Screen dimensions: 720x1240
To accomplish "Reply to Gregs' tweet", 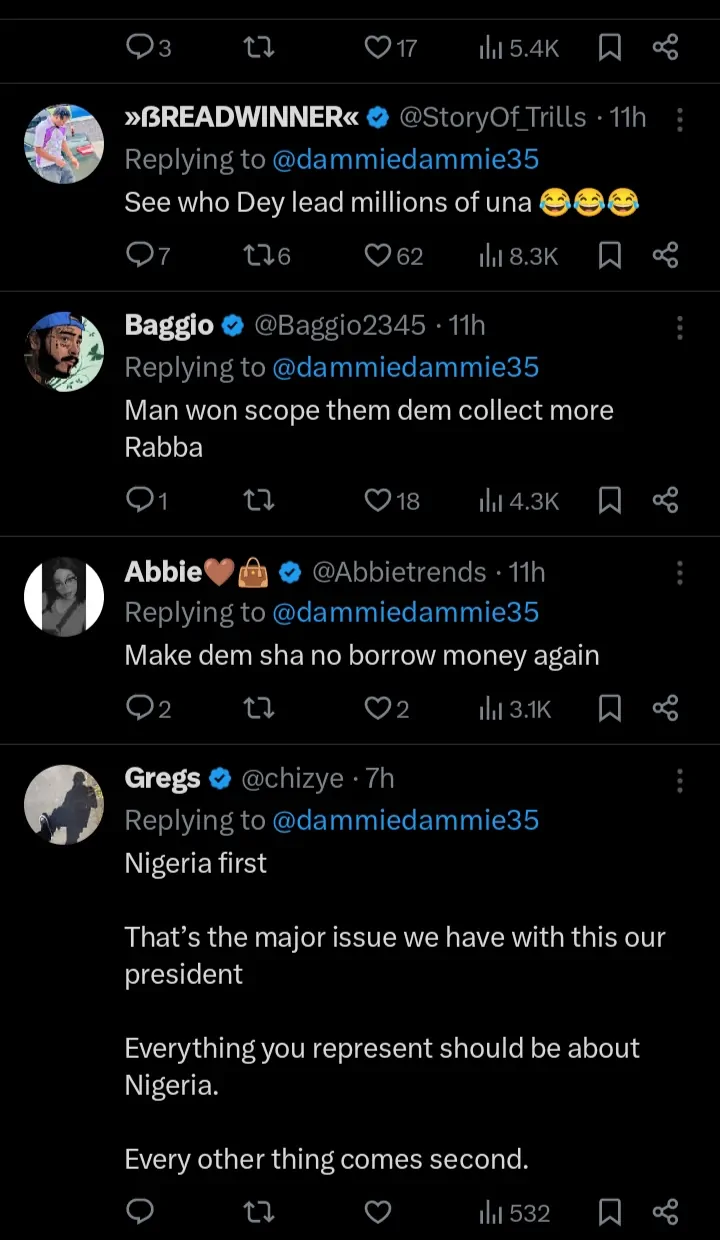I will 140,1212.
